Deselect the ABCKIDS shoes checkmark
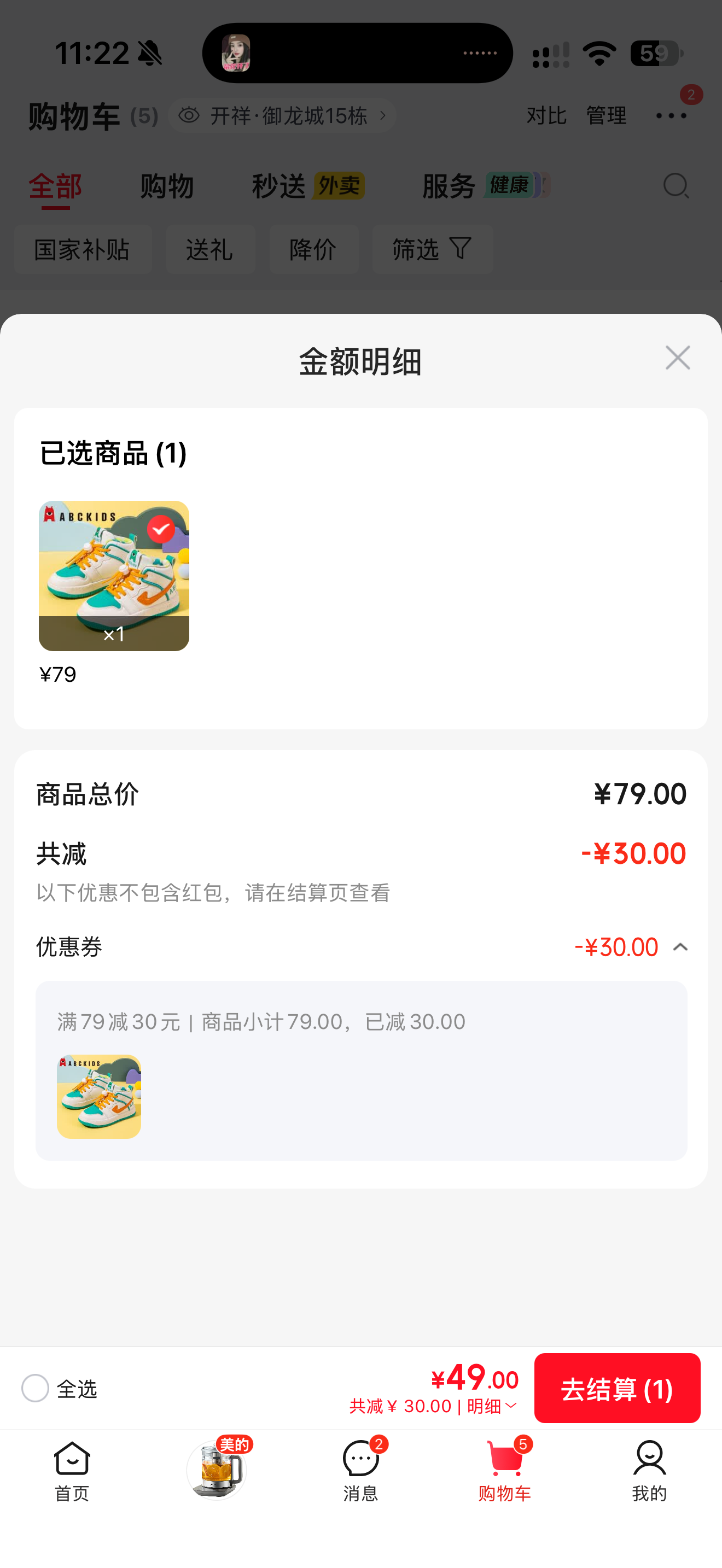This screenshot has width=722, height=1568. pos(161,530)
